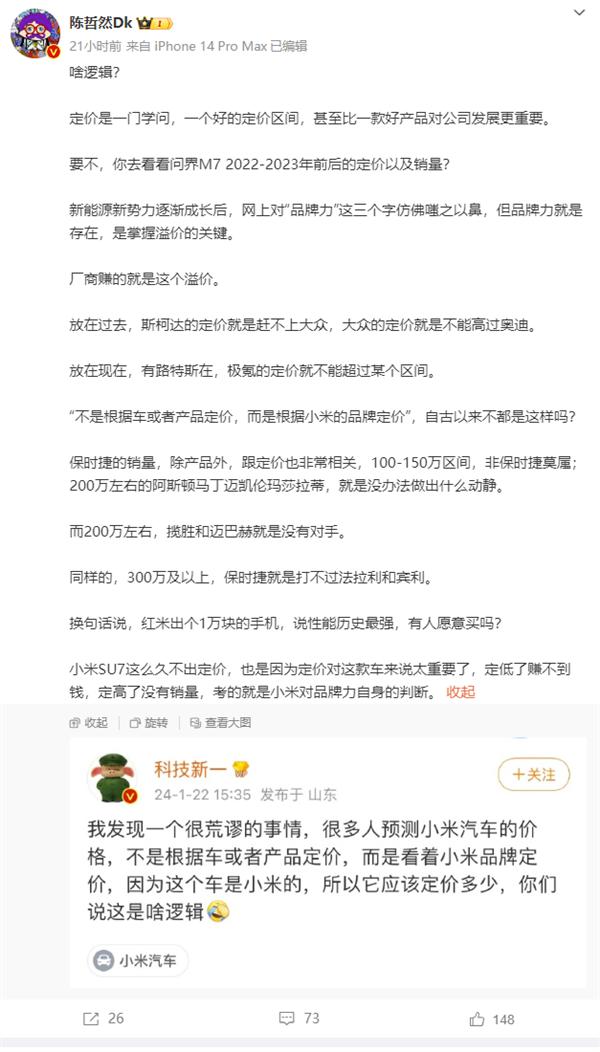Collapse the image with the 收起 button

pos(88,722)
